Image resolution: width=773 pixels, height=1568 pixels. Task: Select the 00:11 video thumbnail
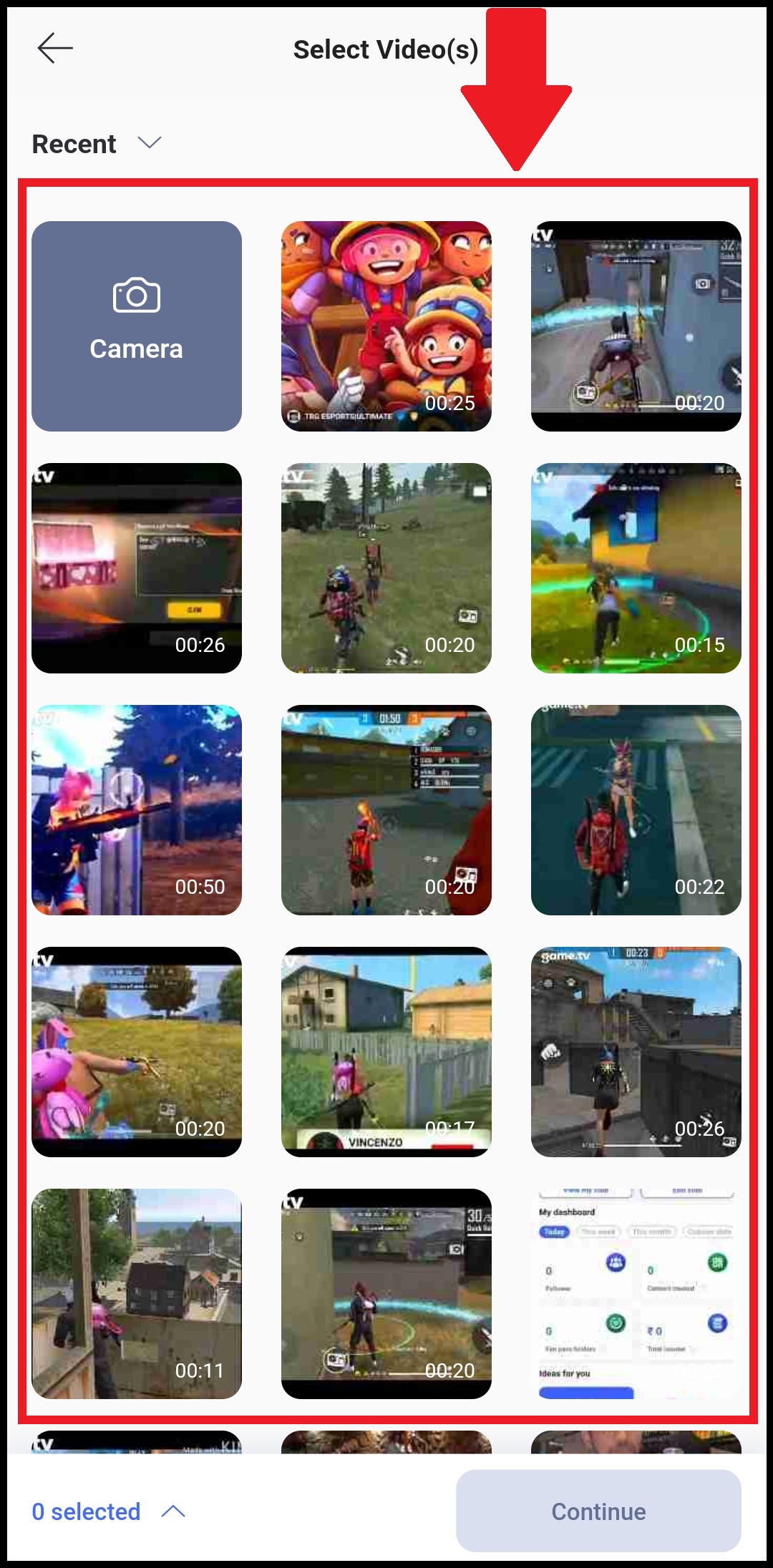pyautogui.click(x=137, y=1294)
